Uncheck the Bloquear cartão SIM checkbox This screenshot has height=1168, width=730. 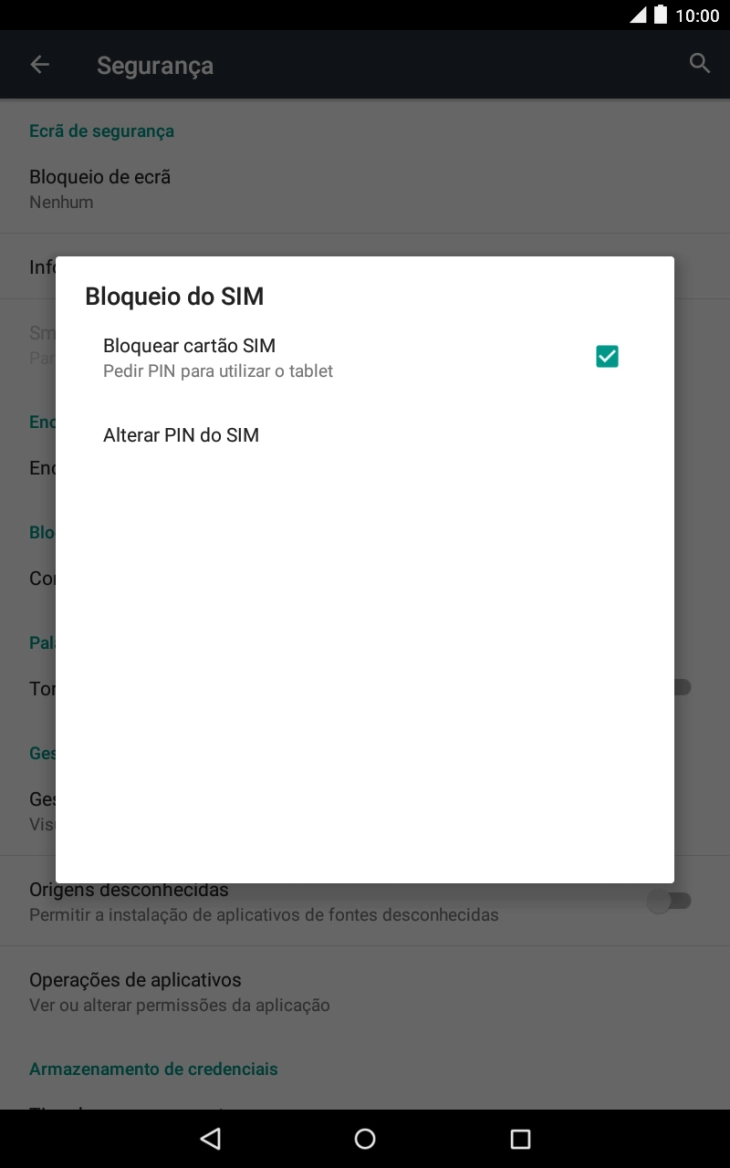pyautogui.click(x=606, y=355)
